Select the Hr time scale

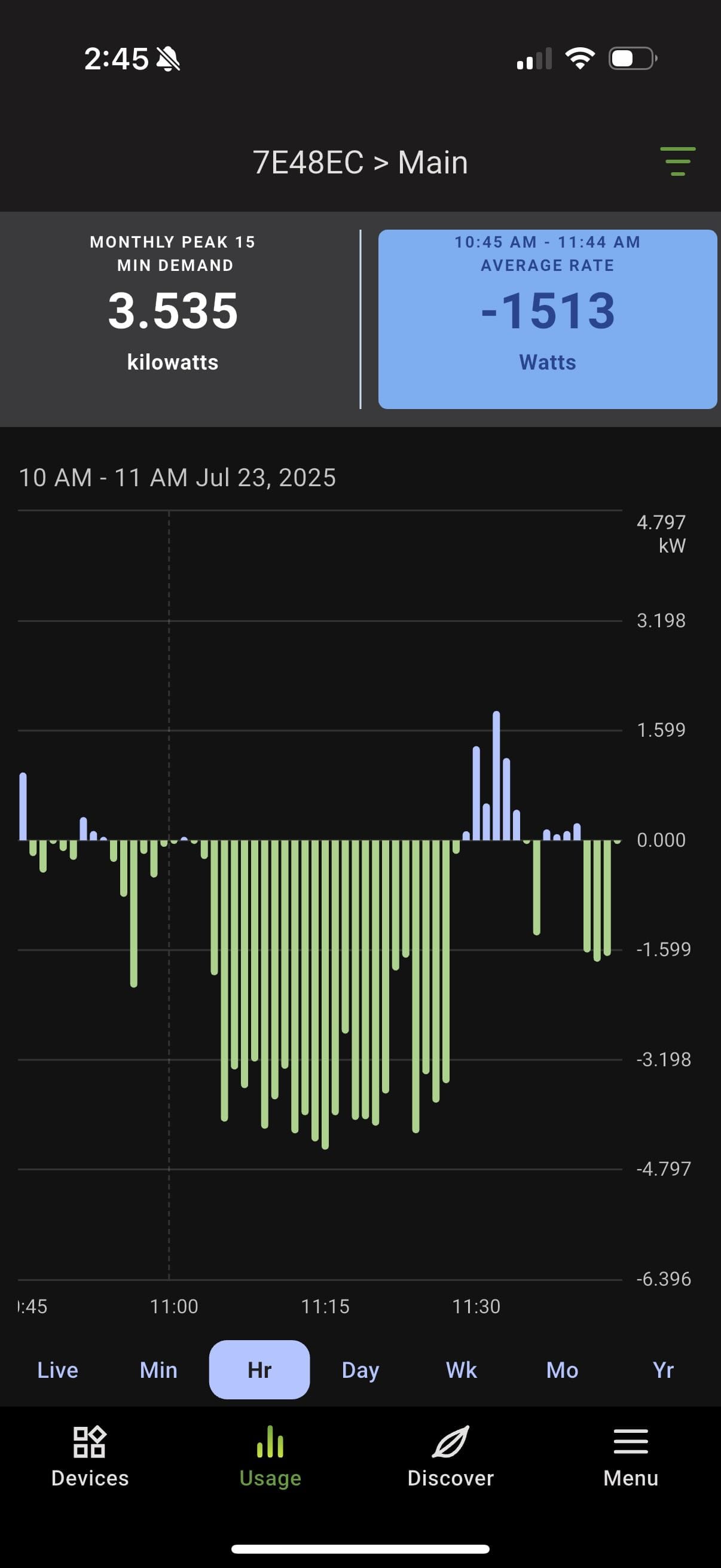coord(259,1369)
